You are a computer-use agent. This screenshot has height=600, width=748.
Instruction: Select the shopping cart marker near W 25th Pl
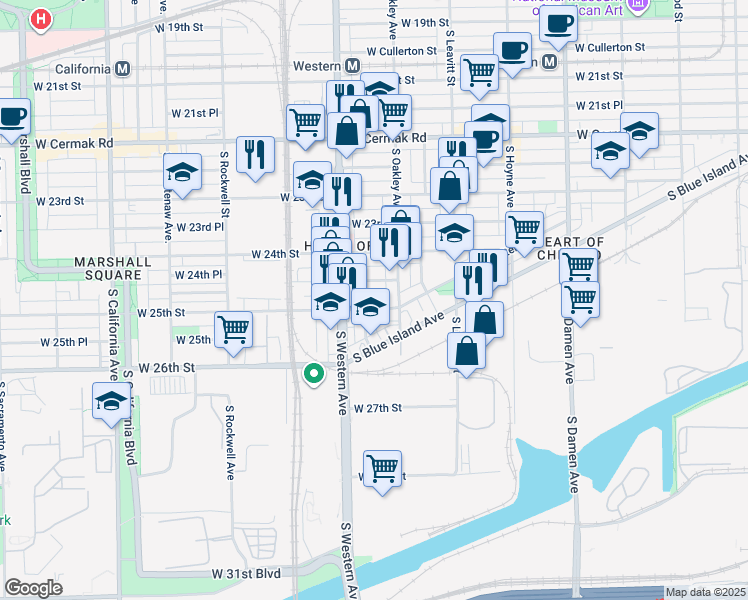coord(233,327)
